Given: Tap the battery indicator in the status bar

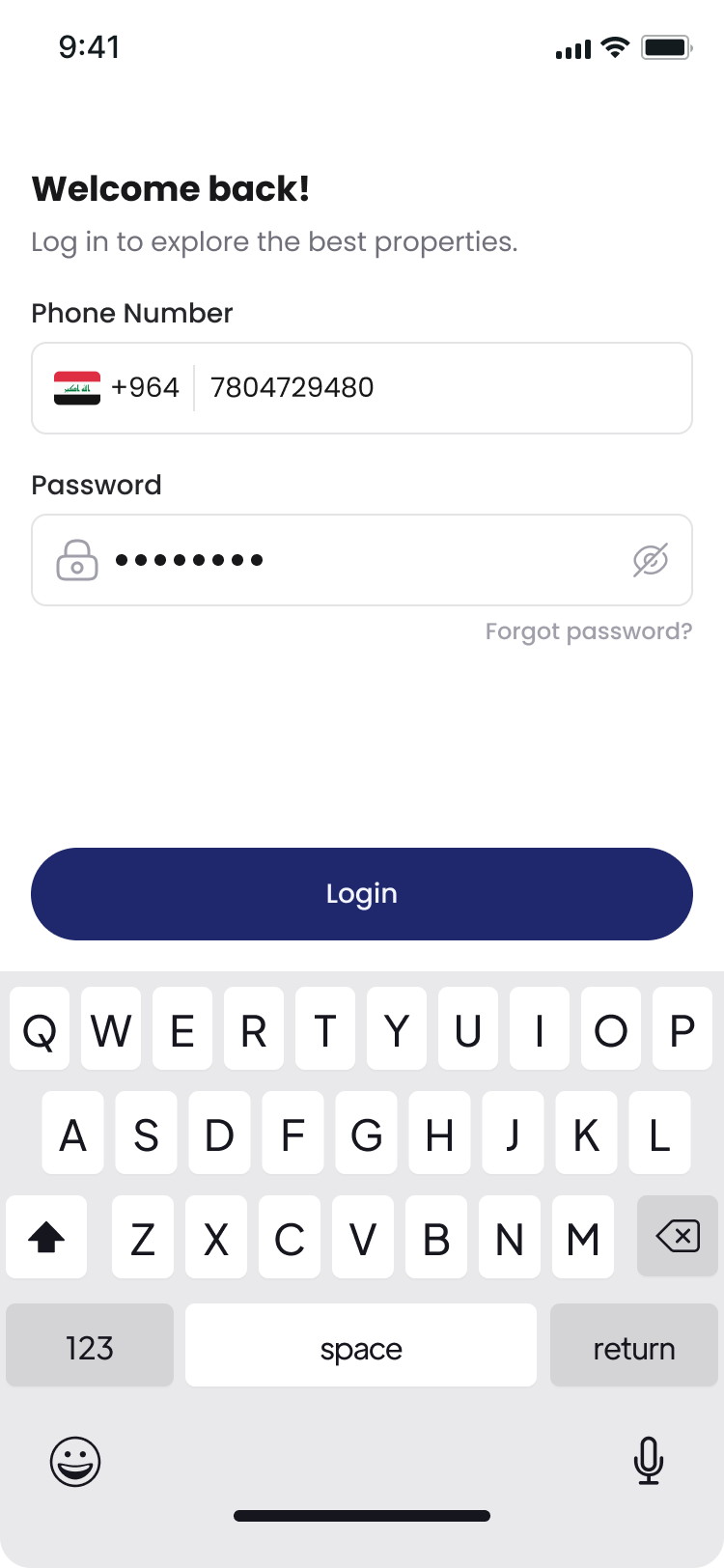Looking at the screenshot, I should (664, 46).
